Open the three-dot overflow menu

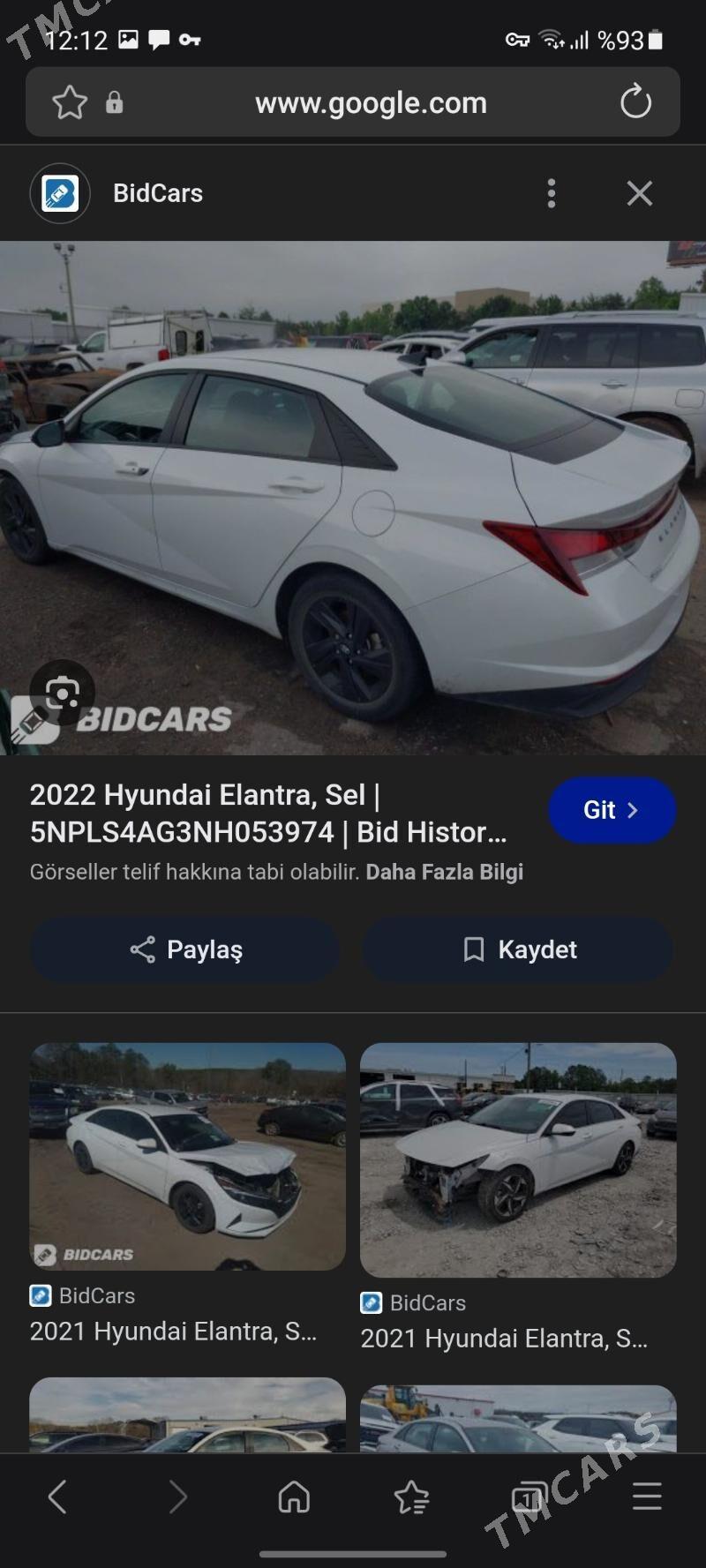click(552, 193)
